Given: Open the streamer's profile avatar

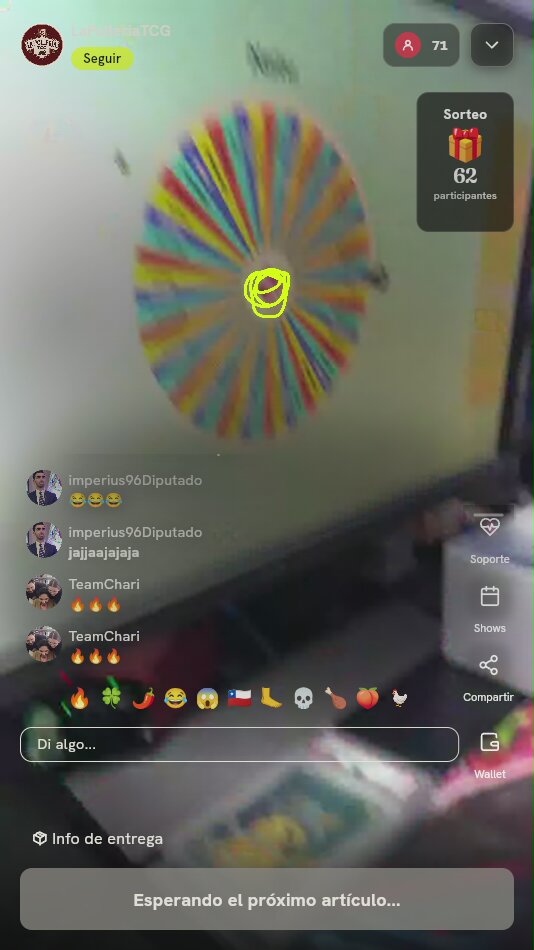Looking at the screenshot, I should (42, 45).
